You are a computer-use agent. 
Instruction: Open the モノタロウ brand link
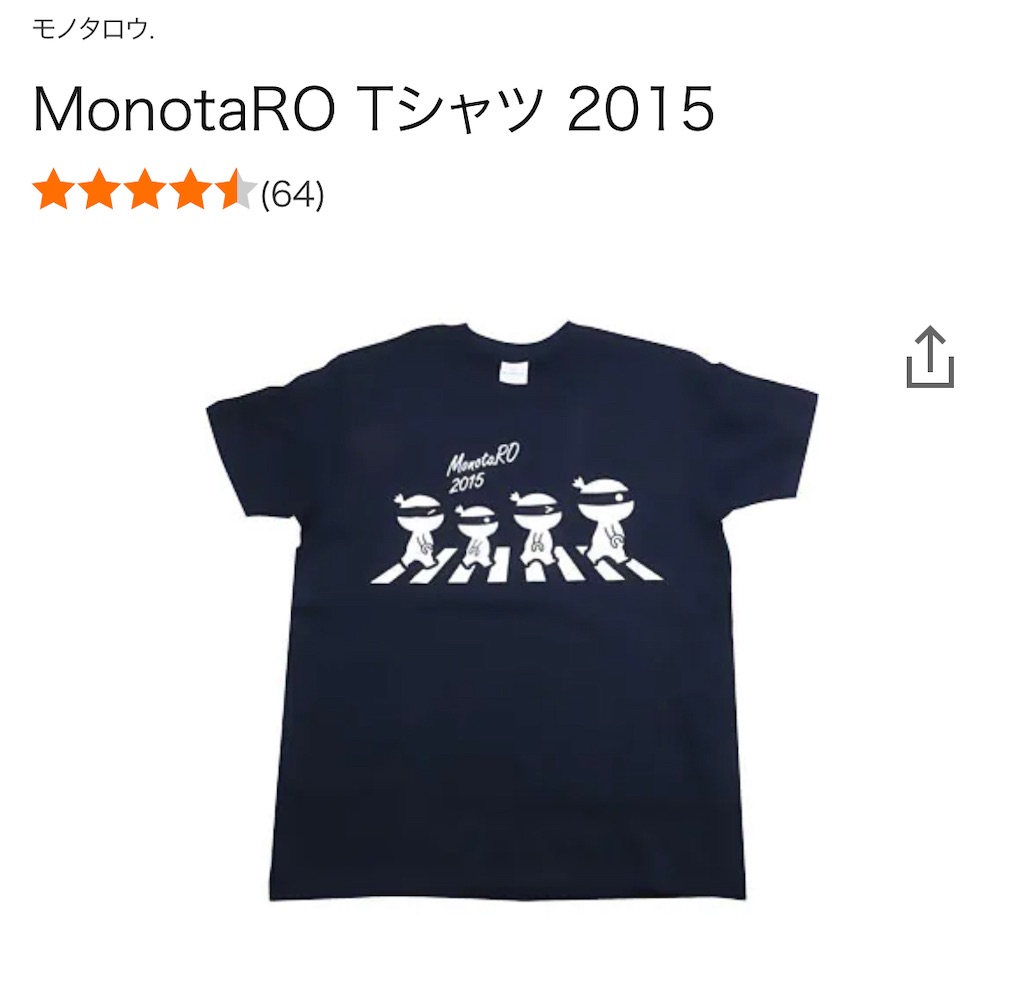click(x=92, y=29)
